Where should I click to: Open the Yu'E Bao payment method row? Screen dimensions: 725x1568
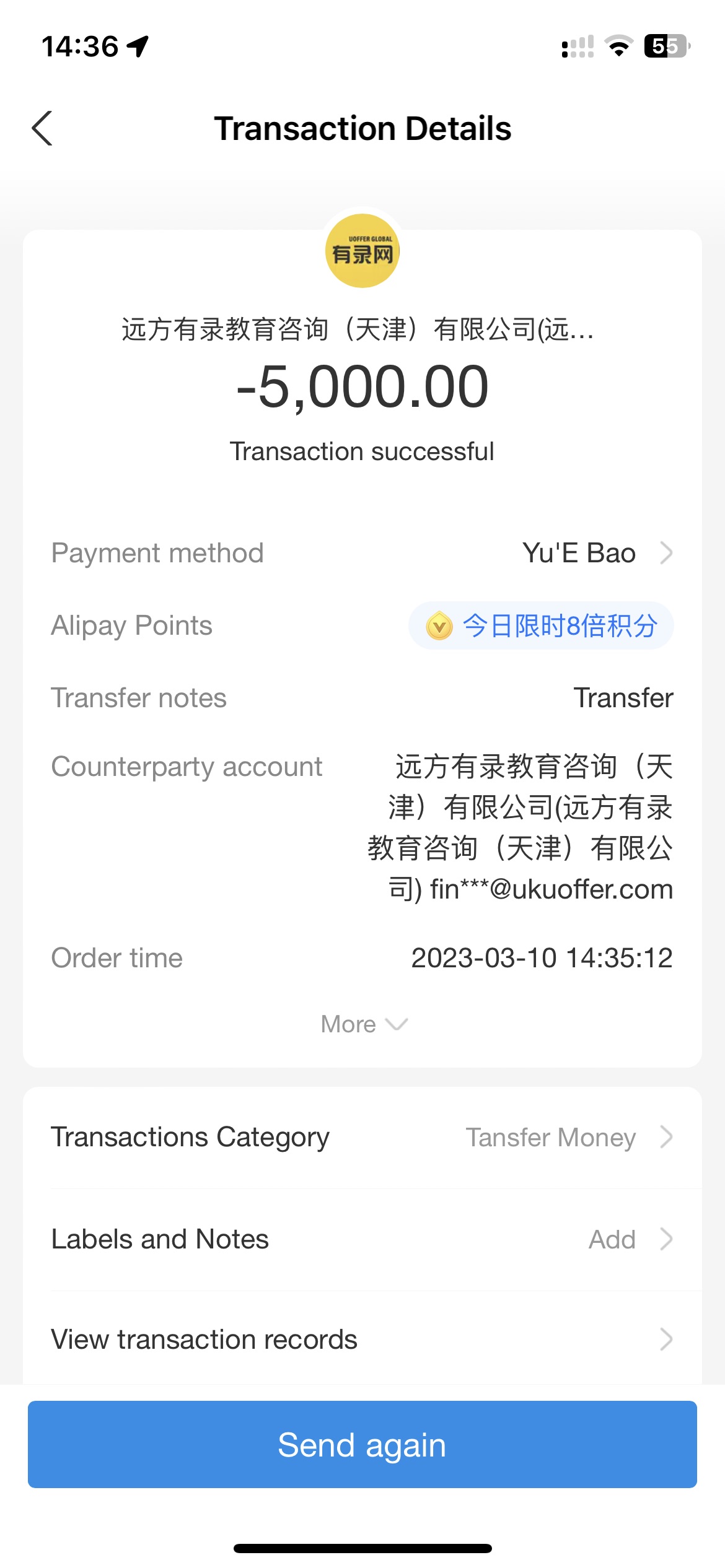click(x=596, y=553)
